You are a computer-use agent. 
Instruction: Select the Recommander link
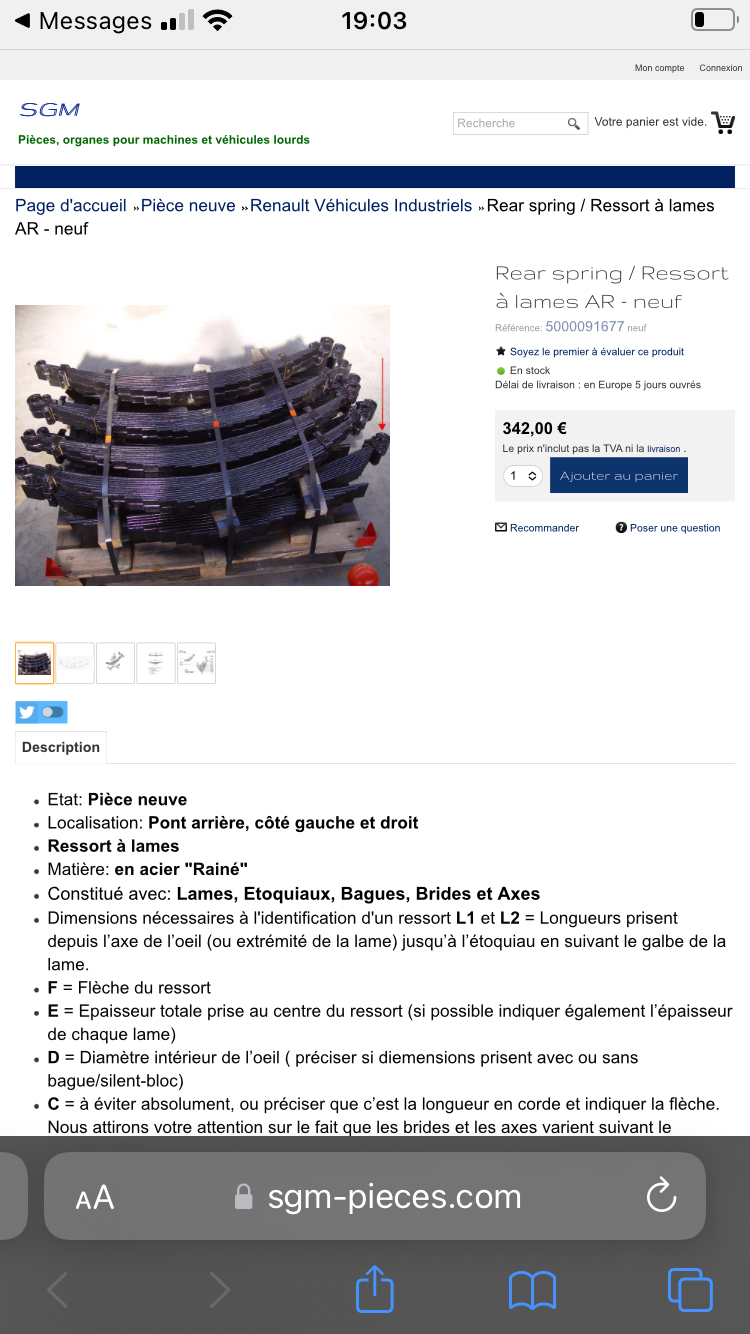click(x=543, y=528)
